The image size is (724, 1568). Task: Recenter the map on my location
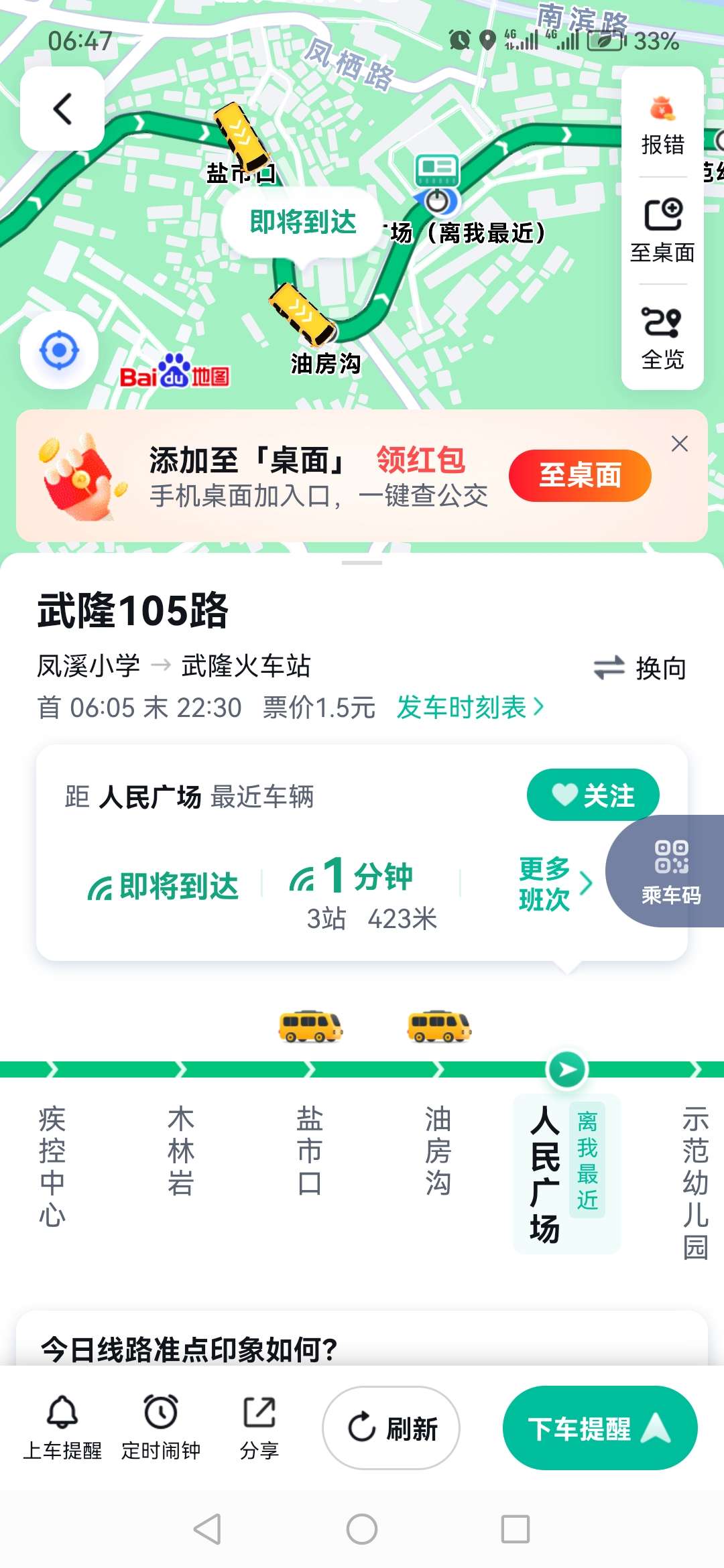59,350
